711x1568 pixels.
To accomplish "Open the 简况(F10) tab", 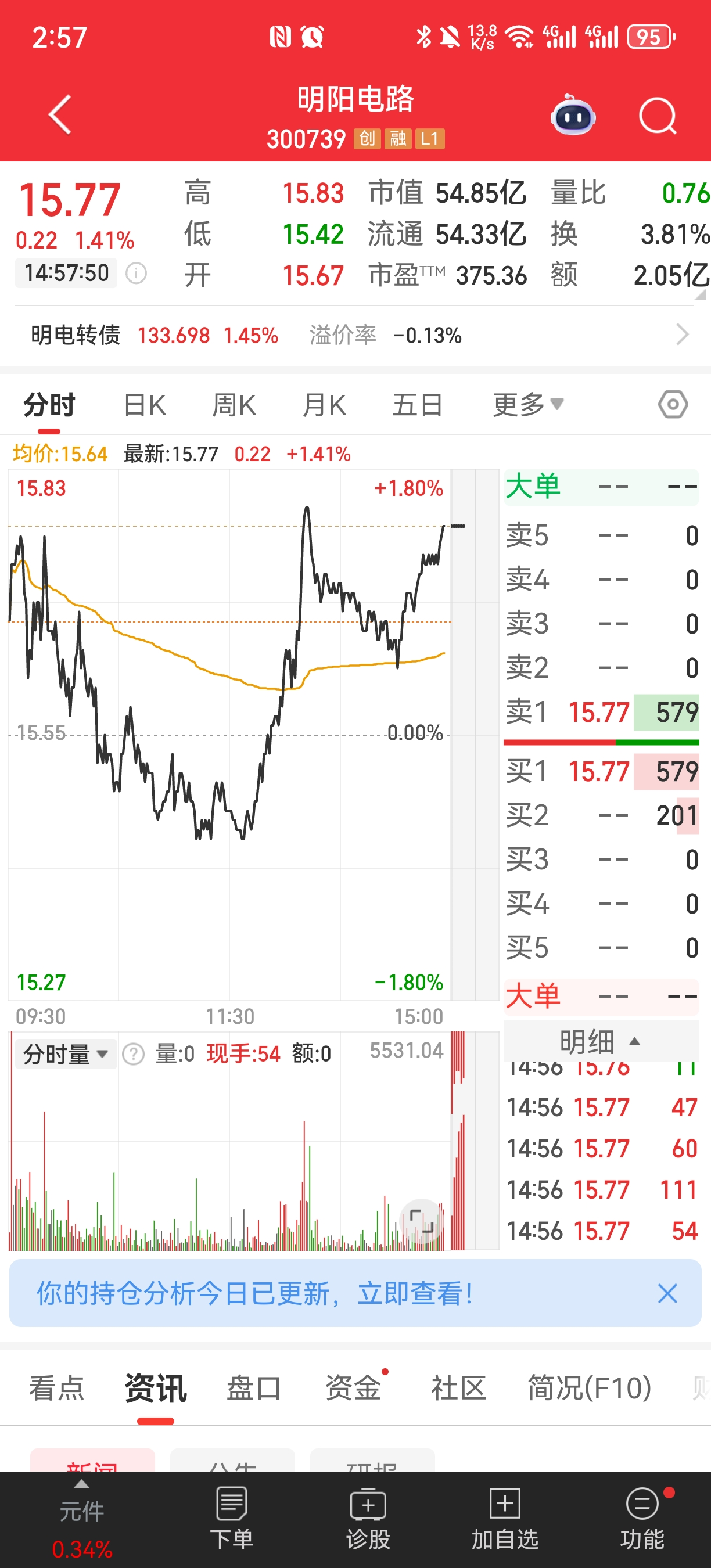I will tap(588, 1389).
